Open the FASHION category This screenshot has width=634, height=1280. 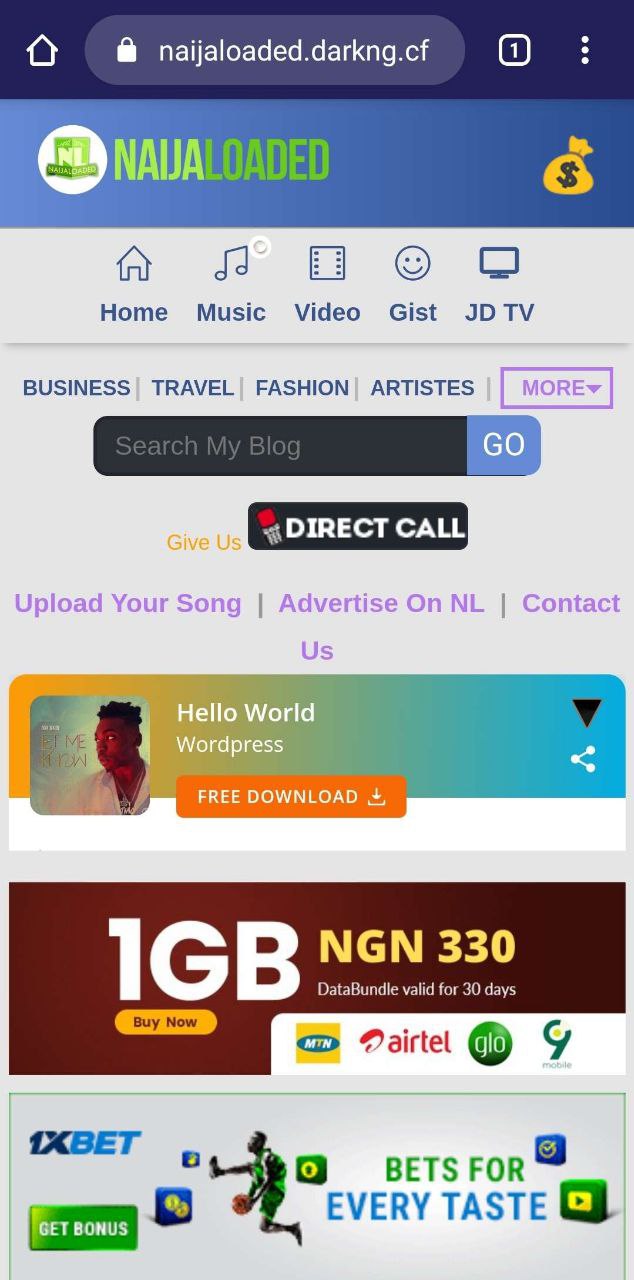[302, 388]
